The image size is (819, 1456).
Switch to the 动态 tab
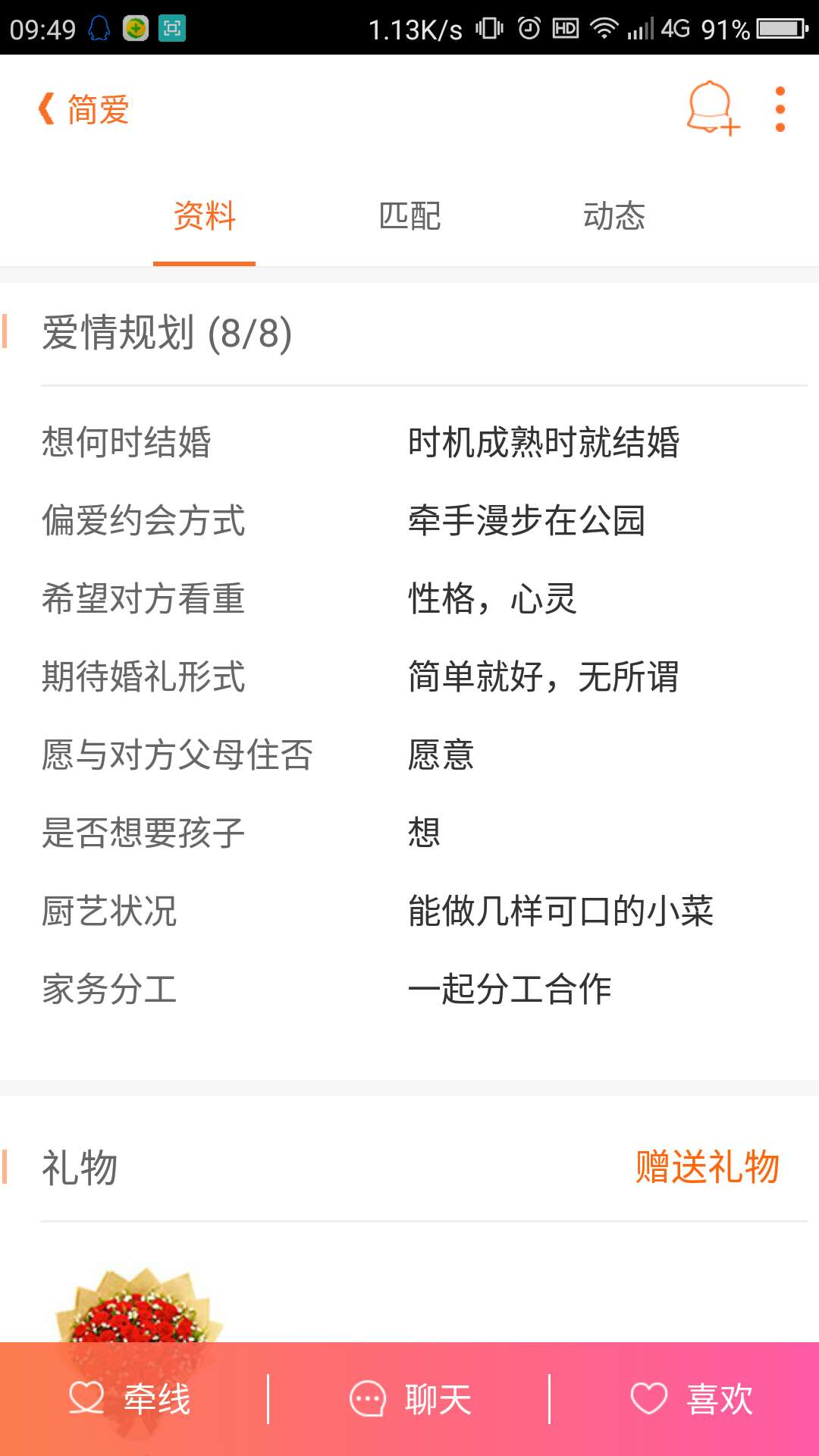click(x=613, y=216)
